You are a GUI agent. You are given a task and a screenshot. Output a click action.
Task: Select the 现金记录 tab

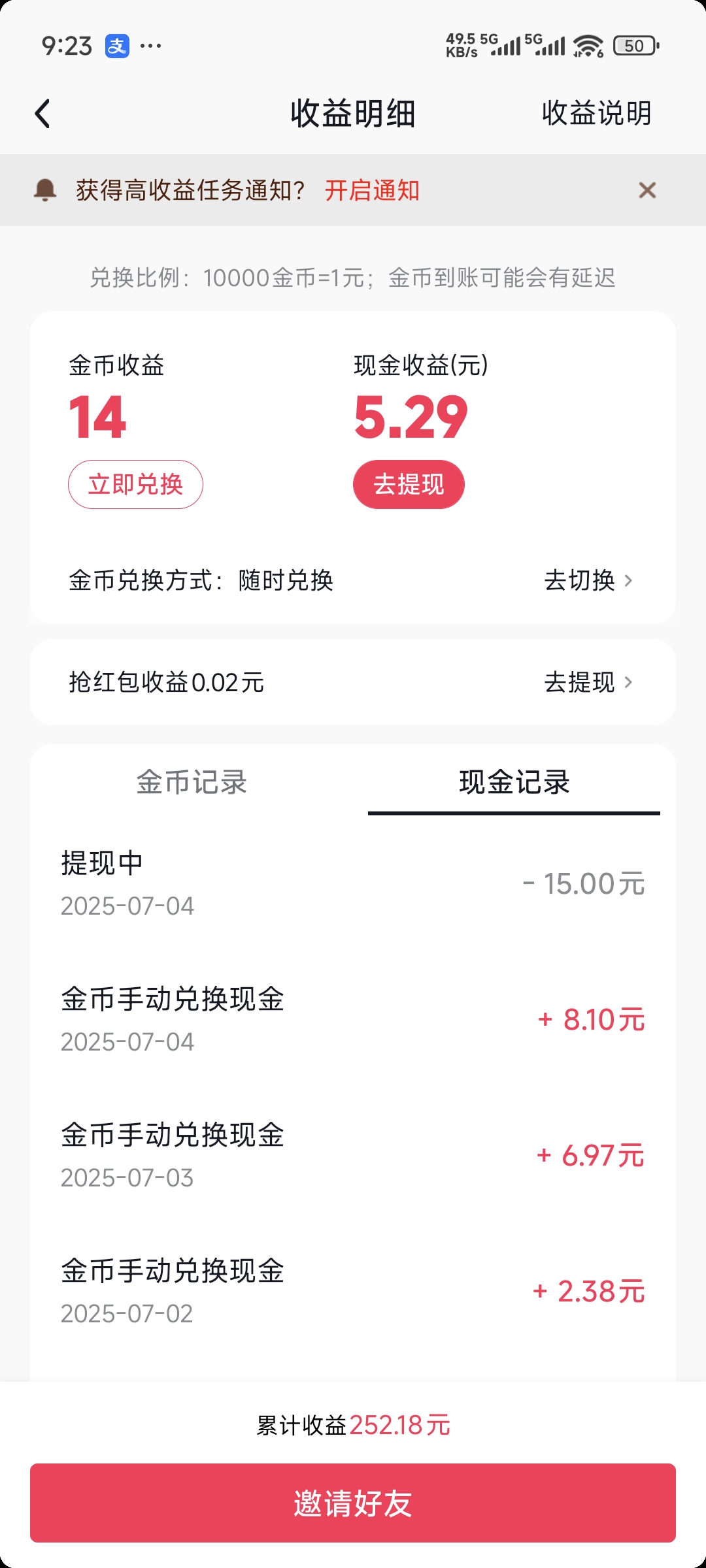514,782
